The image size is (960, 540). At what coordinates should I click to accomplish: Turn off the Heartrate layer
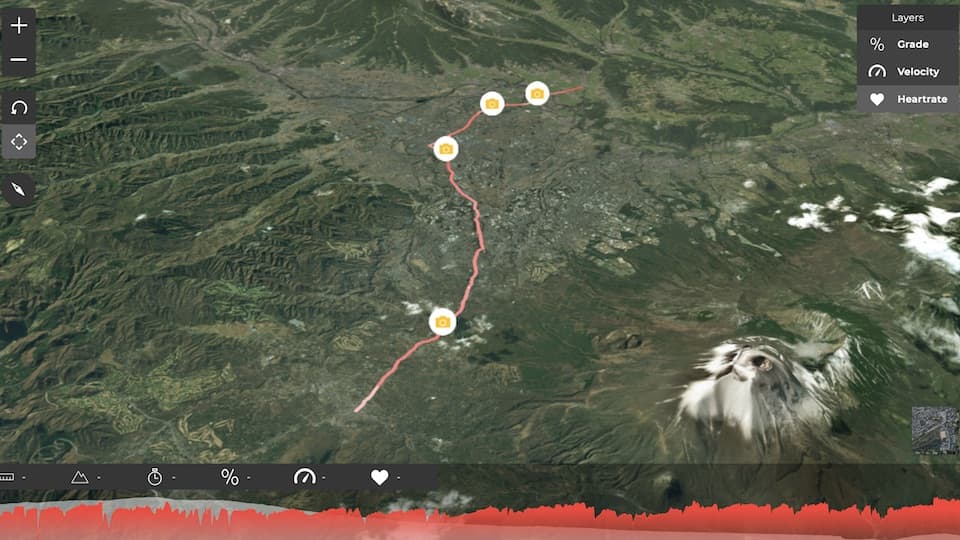(908, 99)
